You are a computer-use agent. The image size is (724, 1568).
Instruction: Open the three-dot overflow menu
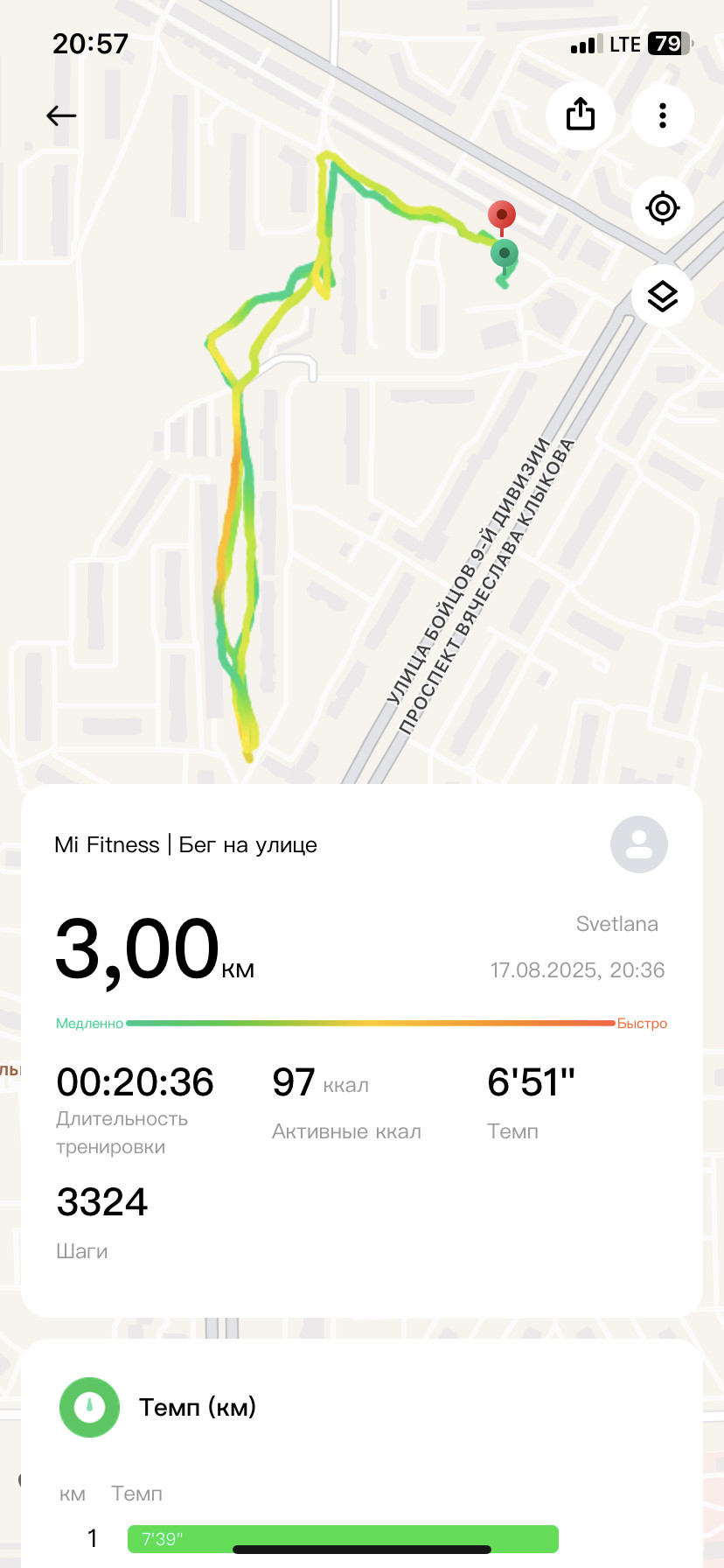[x=663, y=115]
